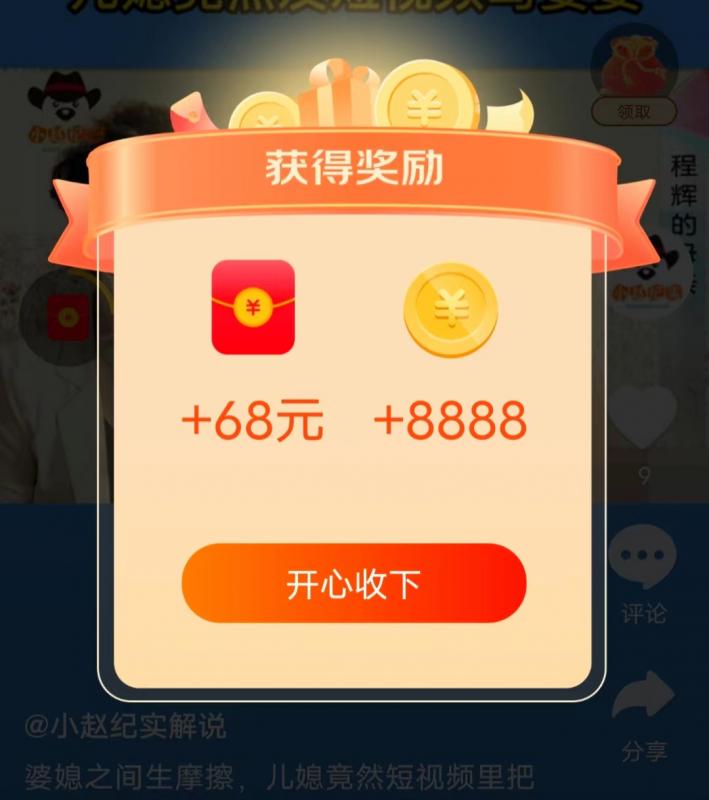Tap the 开心收下 button
The image size is (709, 800).
353,584
